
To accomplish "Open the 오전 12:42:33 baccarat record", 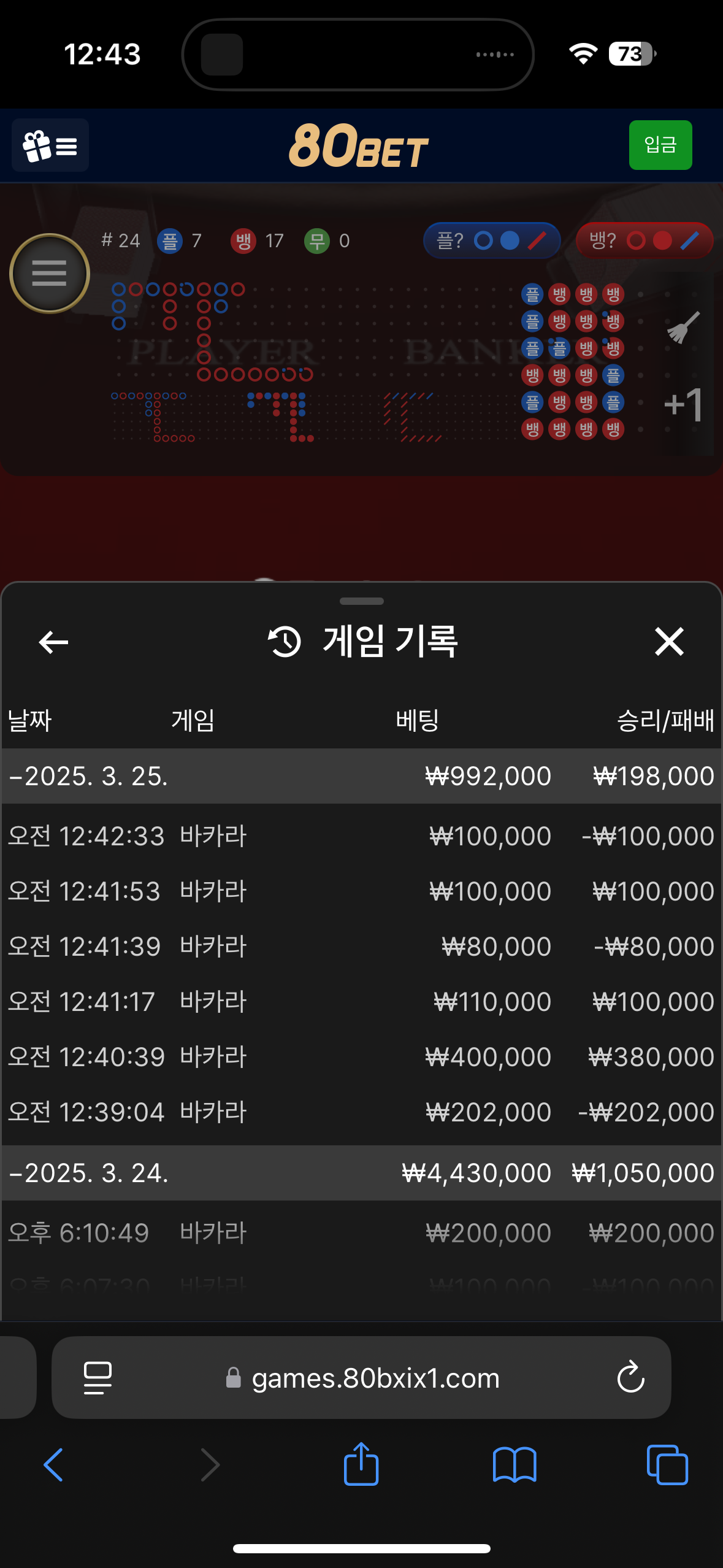I will (361, 836).
